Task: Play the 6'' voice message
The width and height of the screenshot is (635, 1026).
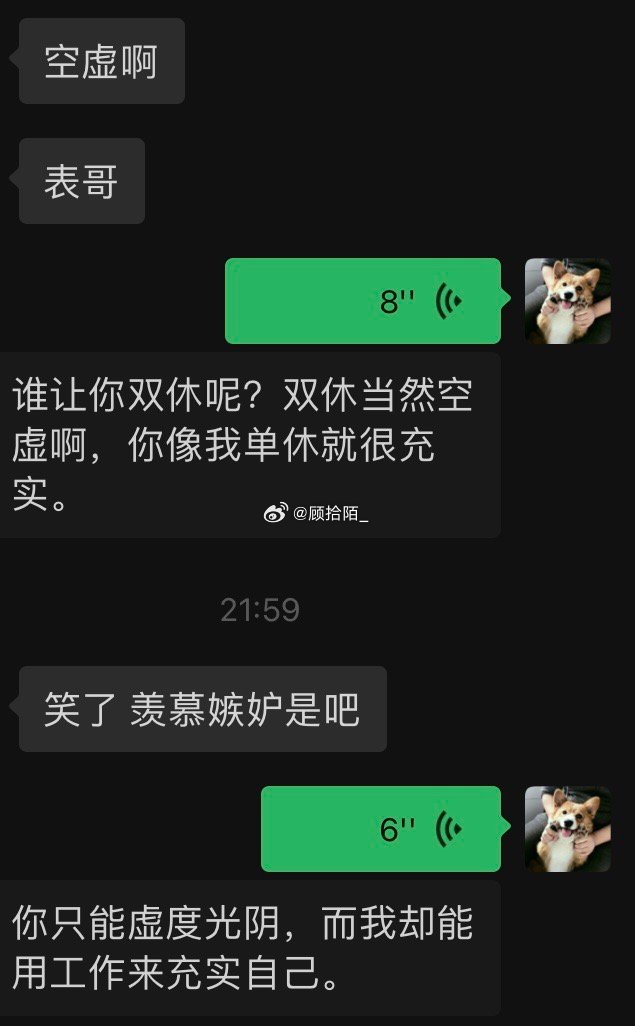Action: coord(380,829)
